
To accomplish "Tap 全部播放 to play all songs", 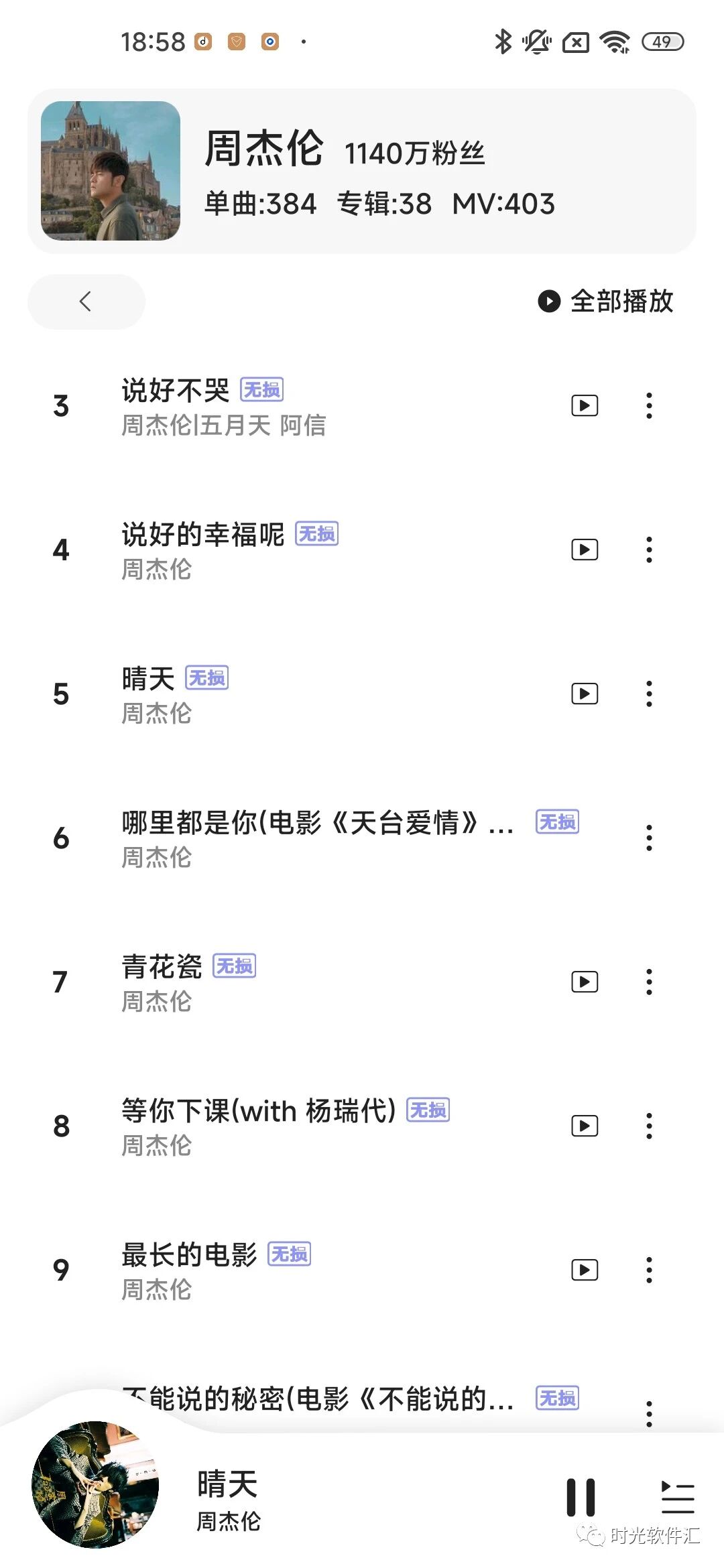I will pos(606,302).
